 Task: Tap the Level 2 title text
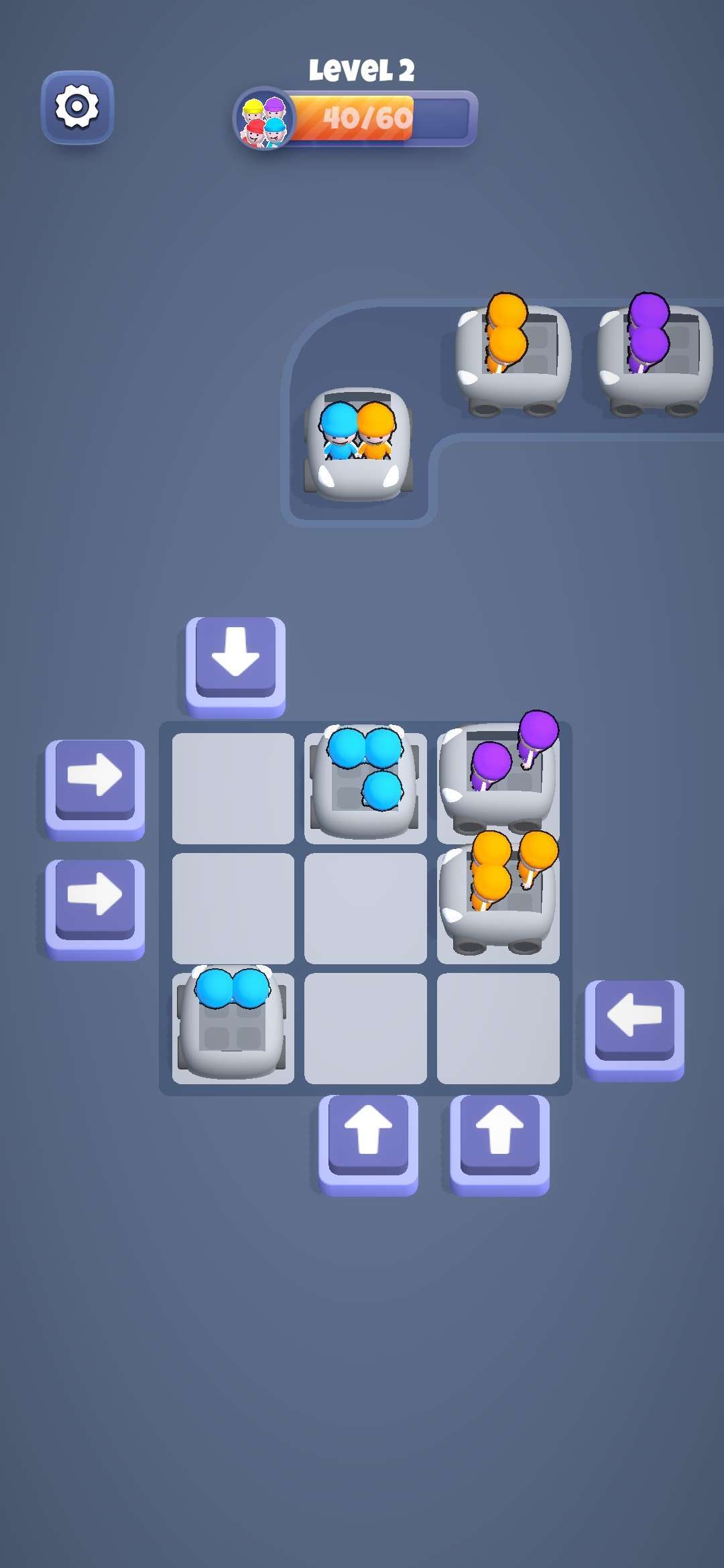click(362, 69)
